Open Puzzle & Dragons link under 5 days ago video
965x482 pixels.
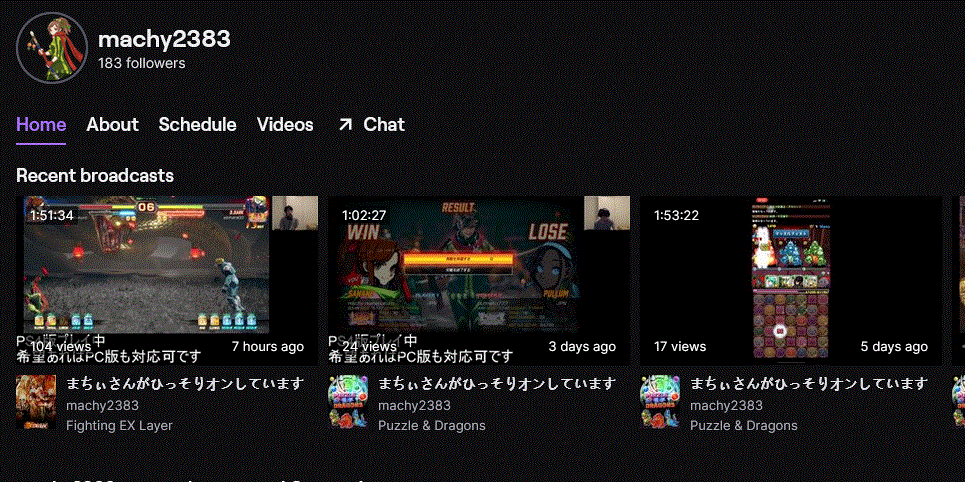(x=743, y=425)
